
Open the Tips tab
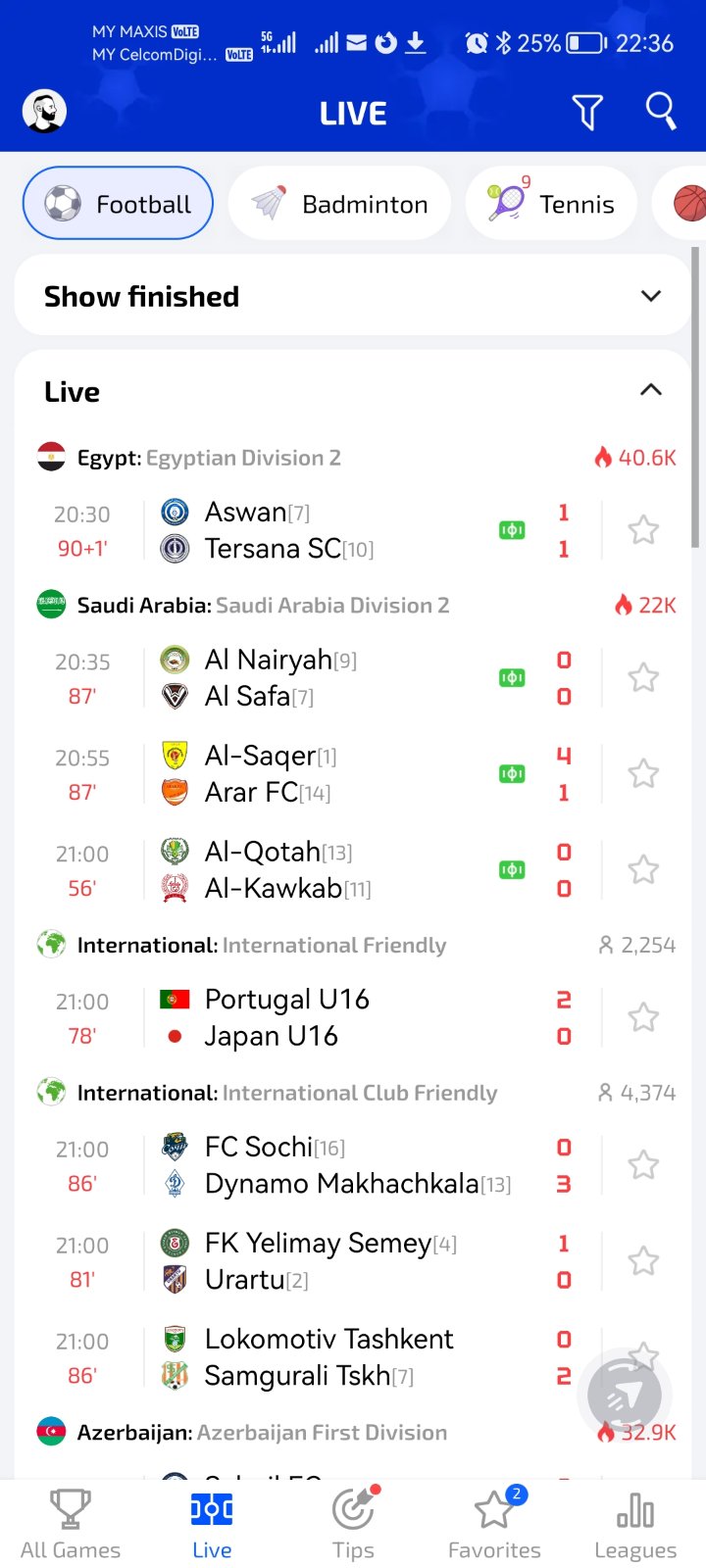tap(353, 1524)
